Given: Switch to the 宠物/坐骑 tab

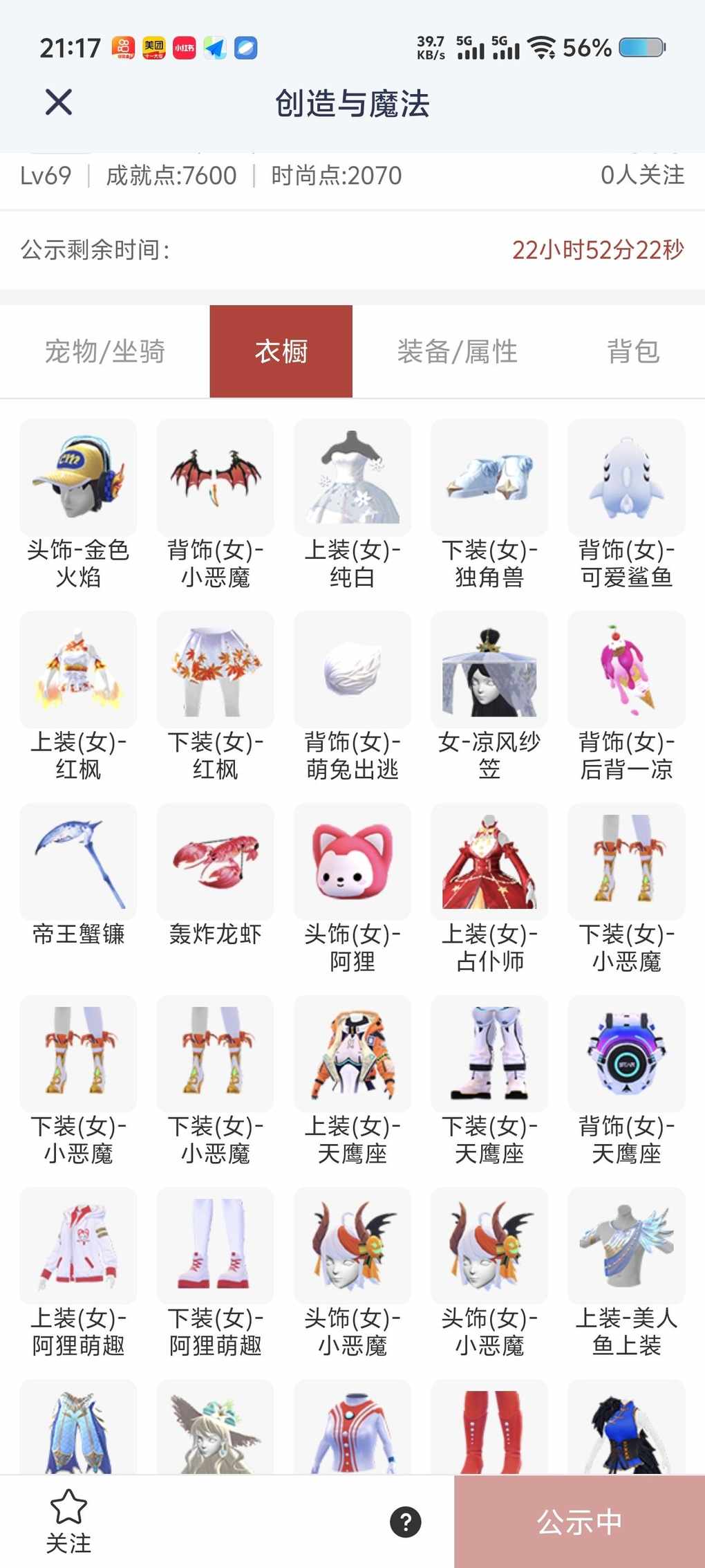Looking at the screenshot, I should click(x=105, y=351).
